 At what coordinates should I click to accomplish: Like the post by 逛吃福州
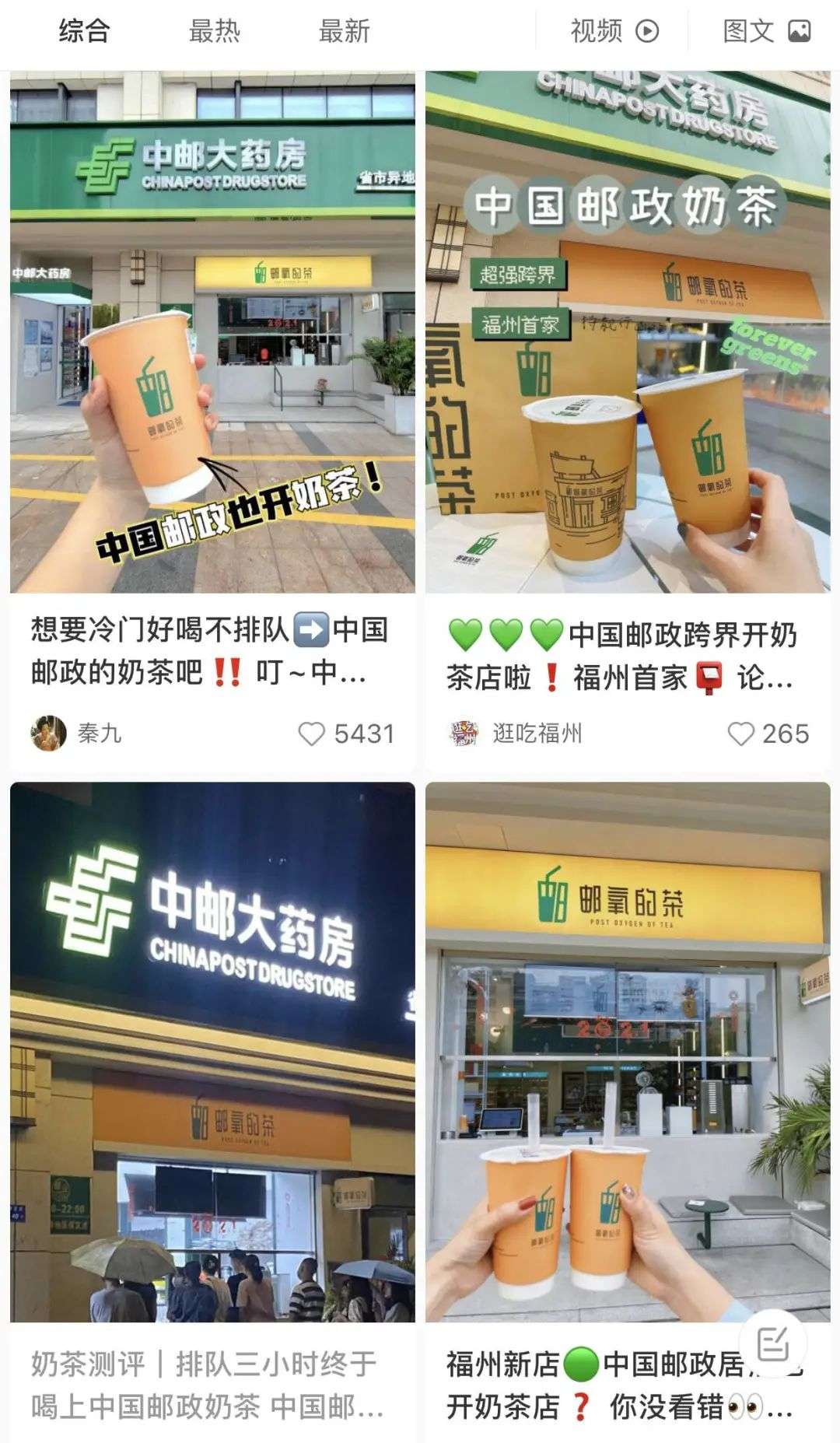[740, 734]
